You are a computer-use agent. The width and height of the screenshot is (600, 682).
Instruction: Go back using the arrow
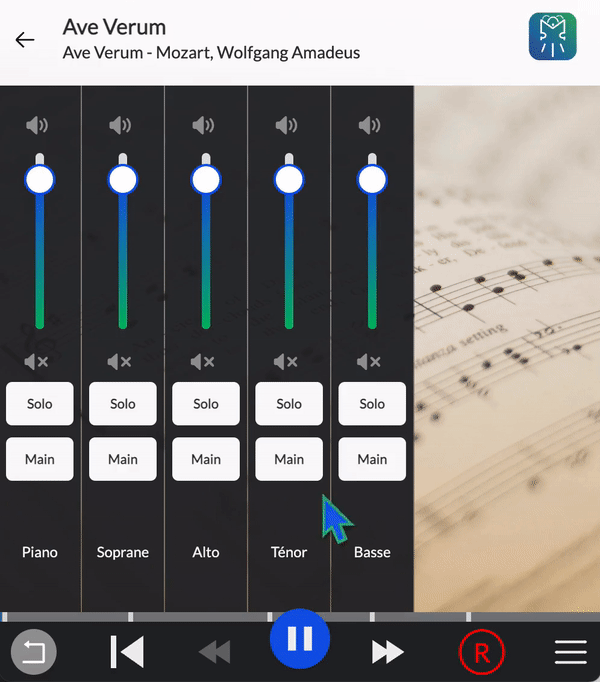click(24, 40)
